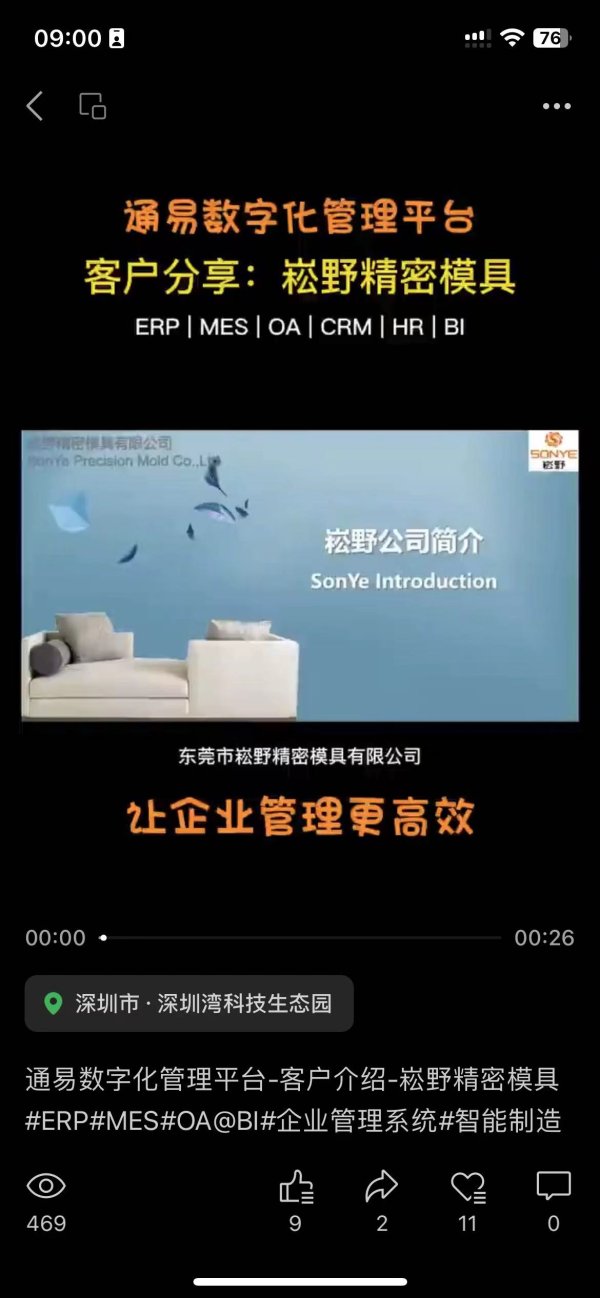Open the floating window mini-player icon
The width and height of the screenshot is (600, 1298).
click(x=93, y=106)
